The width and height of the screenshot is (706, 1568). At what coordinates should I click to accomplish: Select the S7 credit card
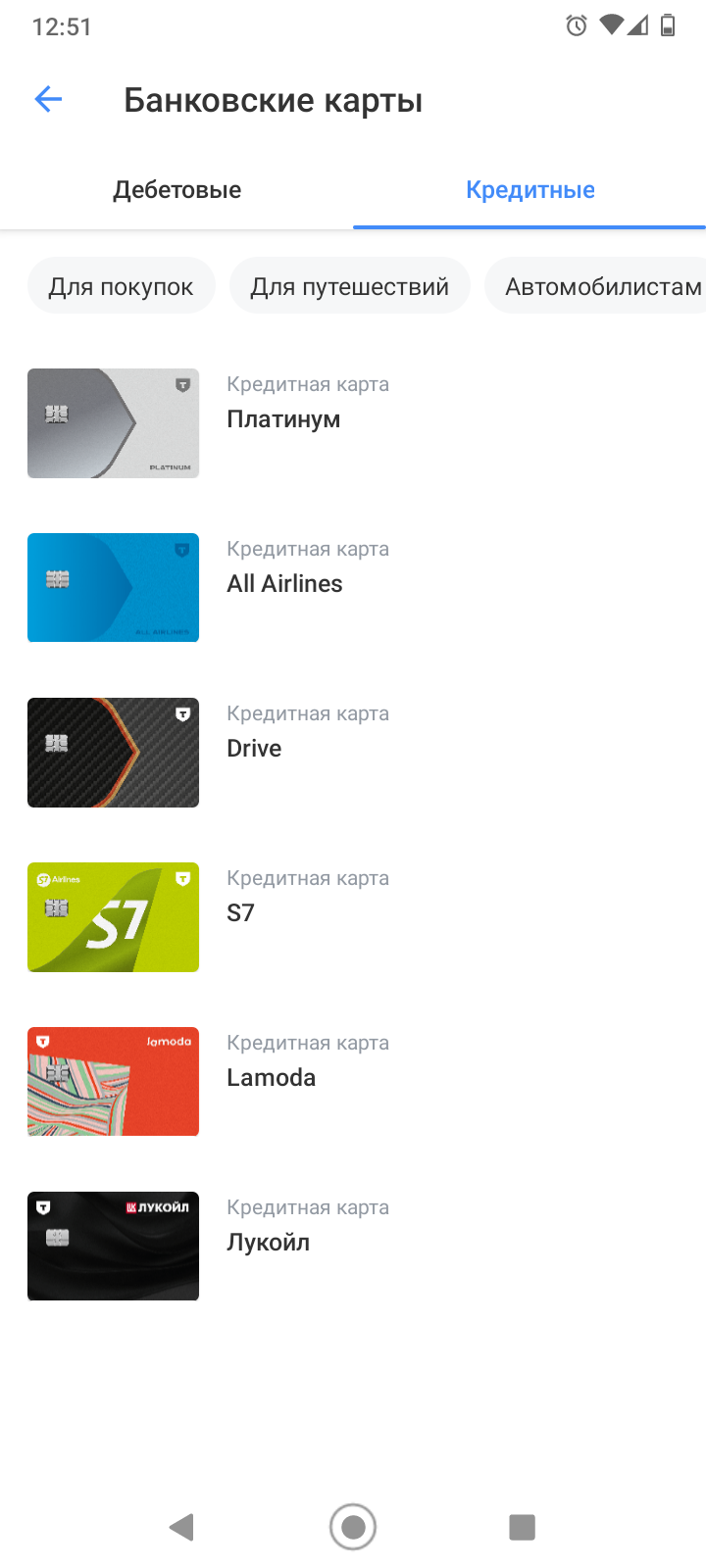[353, 917]
